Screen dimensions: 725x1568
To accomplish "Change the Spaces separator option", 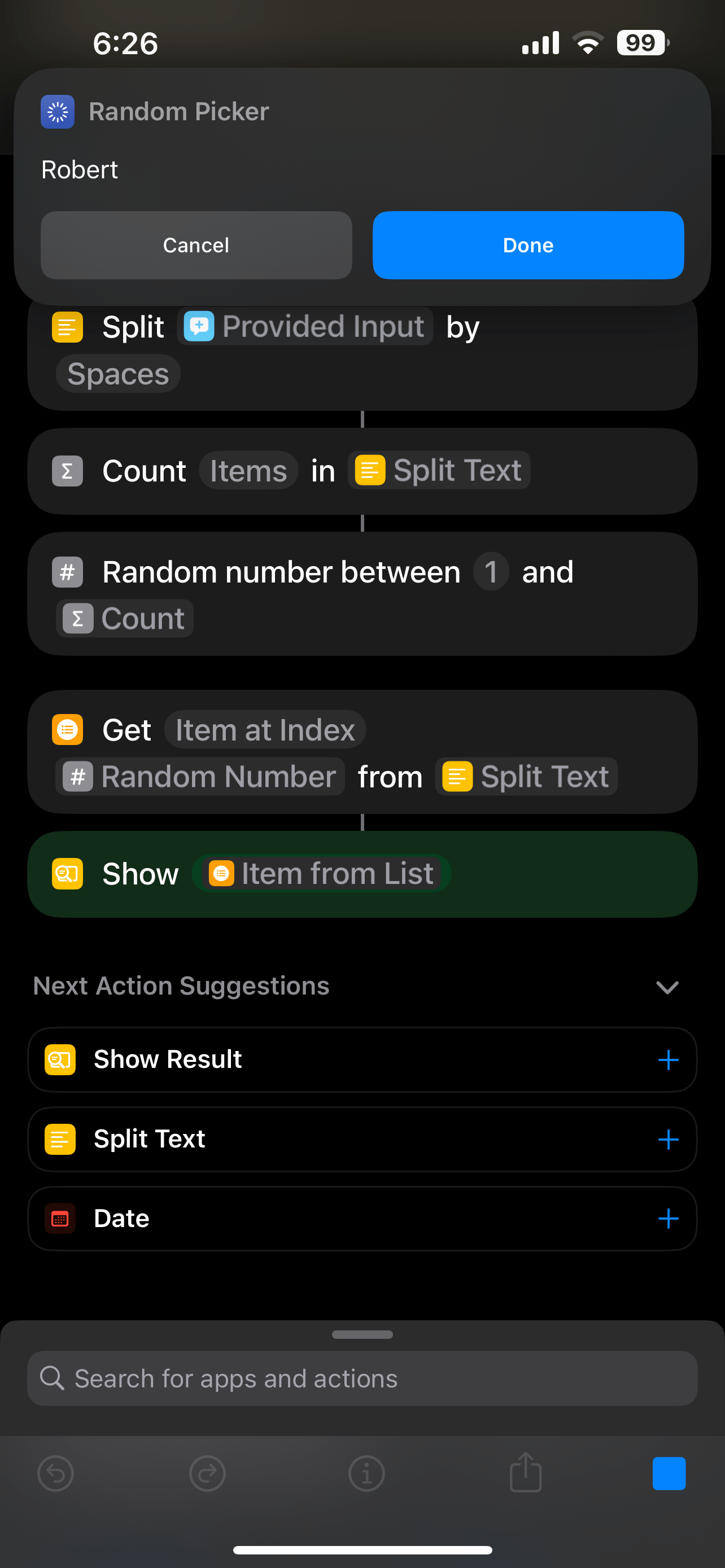I will (x=118, y=374).
